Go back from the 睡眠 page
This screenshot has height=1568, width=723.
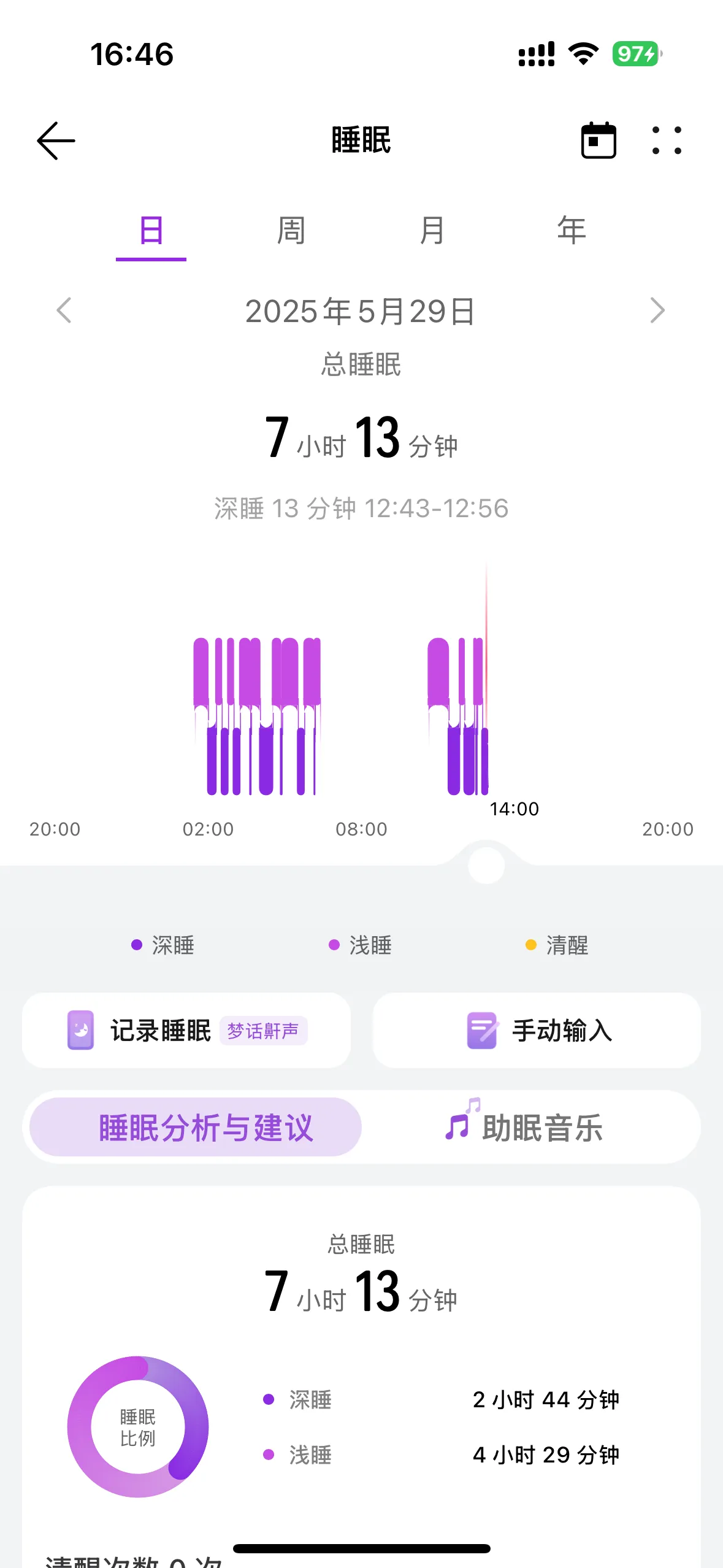click(x=56, y=140)
